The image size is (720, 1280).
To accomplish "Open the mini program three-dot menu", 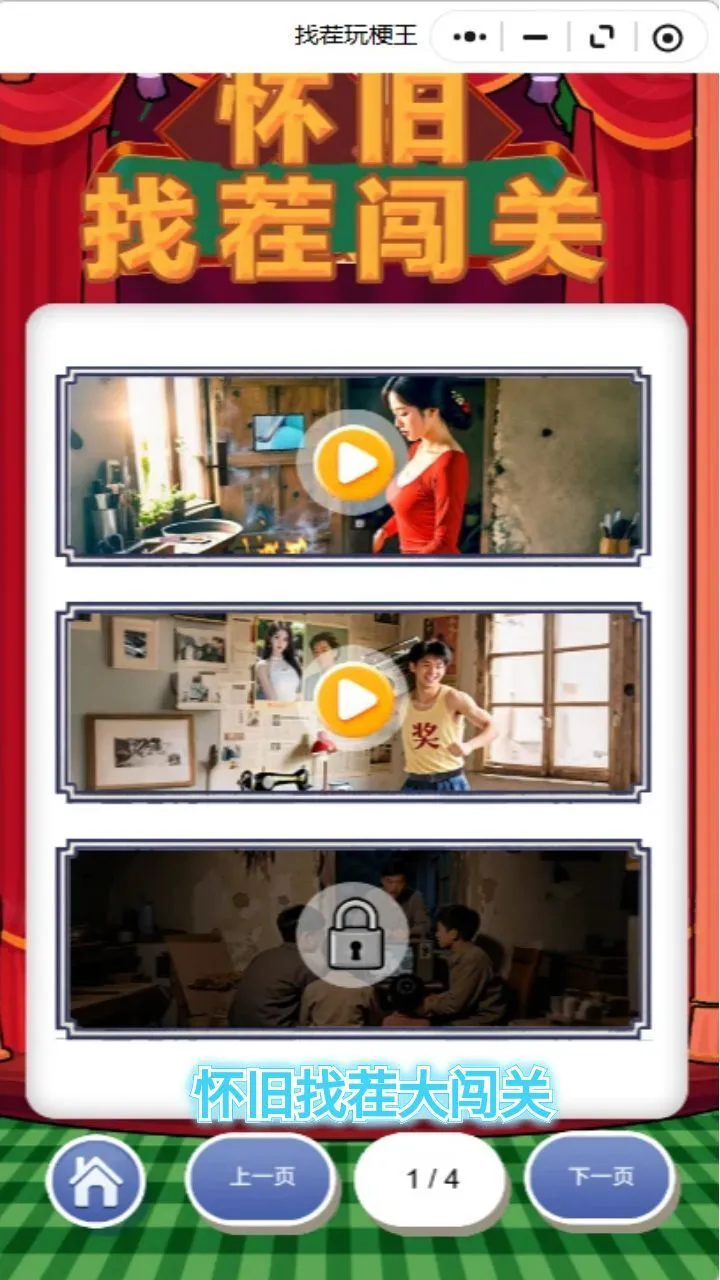I will [469, 37].
